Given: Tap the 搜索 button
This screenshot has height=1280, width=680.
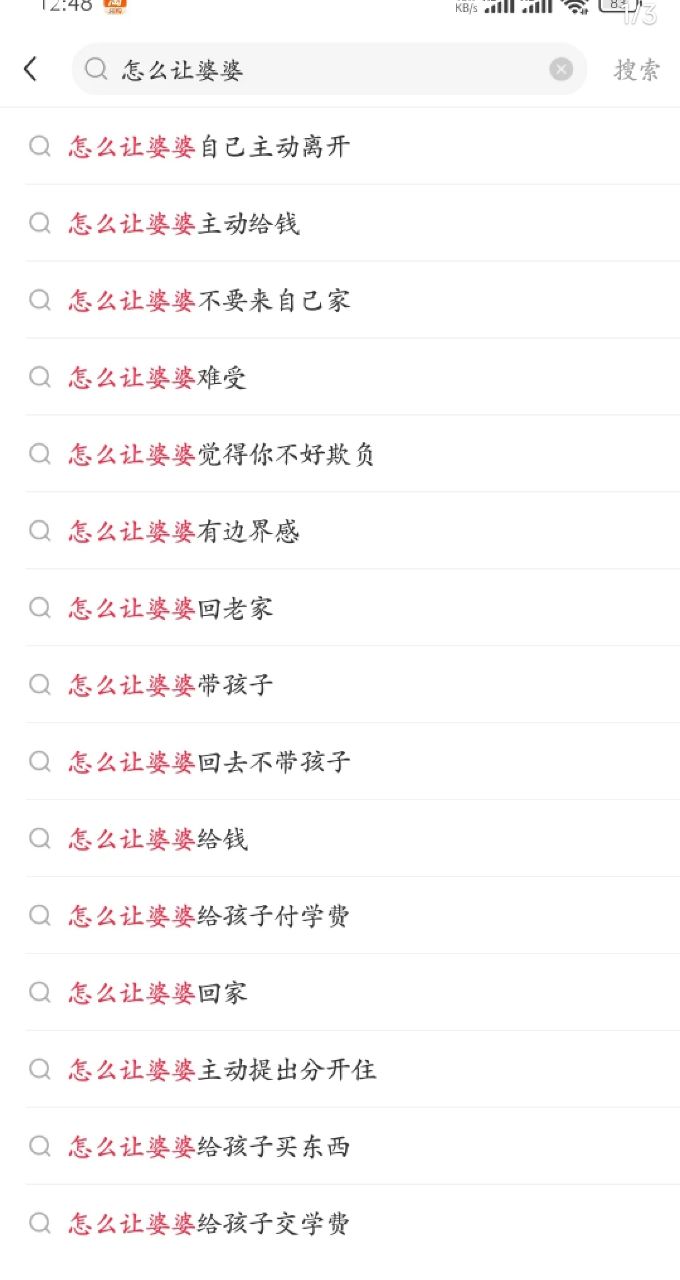Looking at the screenshot, I should coord(637,69).
